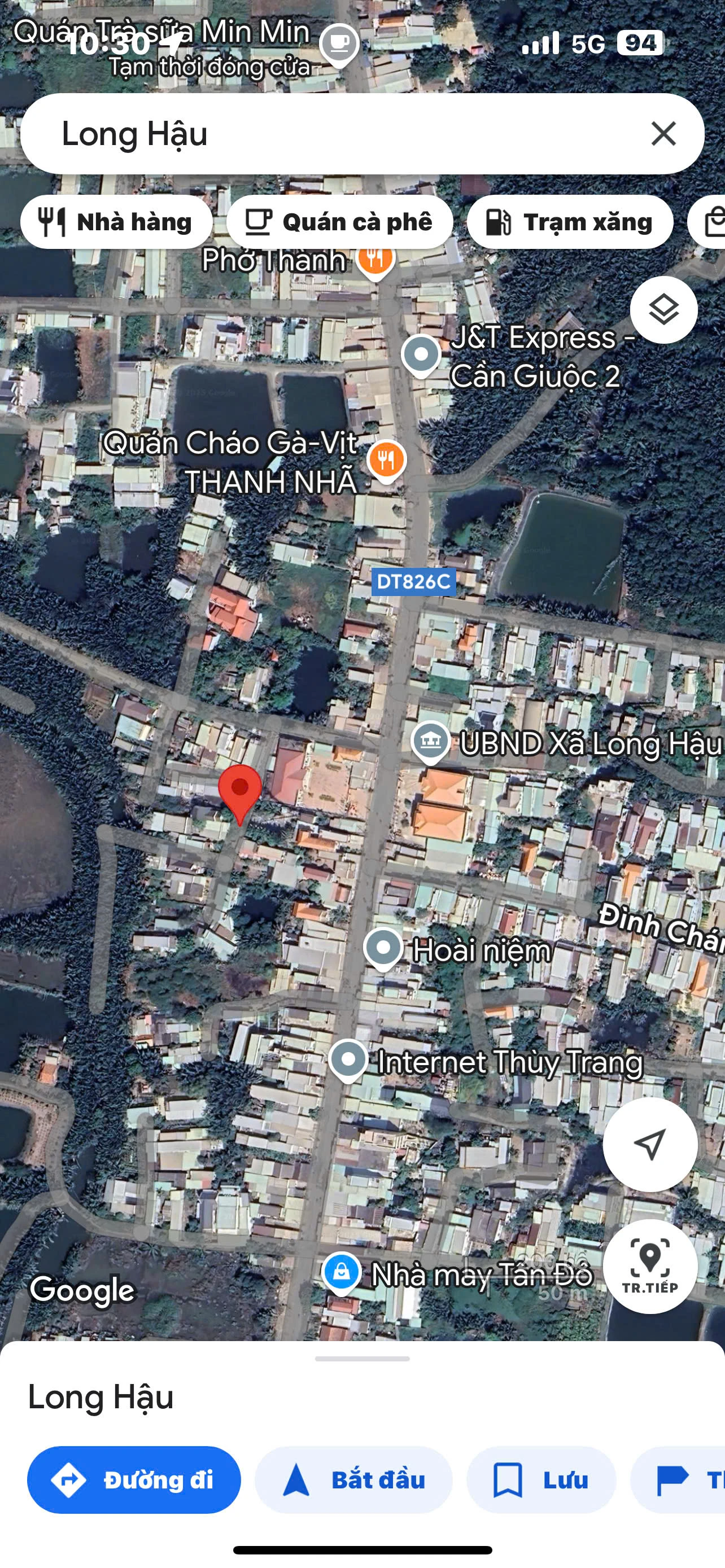Select Quán Cháo Gà-Vịt THANH NHÃ pin
Image resolution: width=725 pixels, height=1568 pixels.
point(387,459)
